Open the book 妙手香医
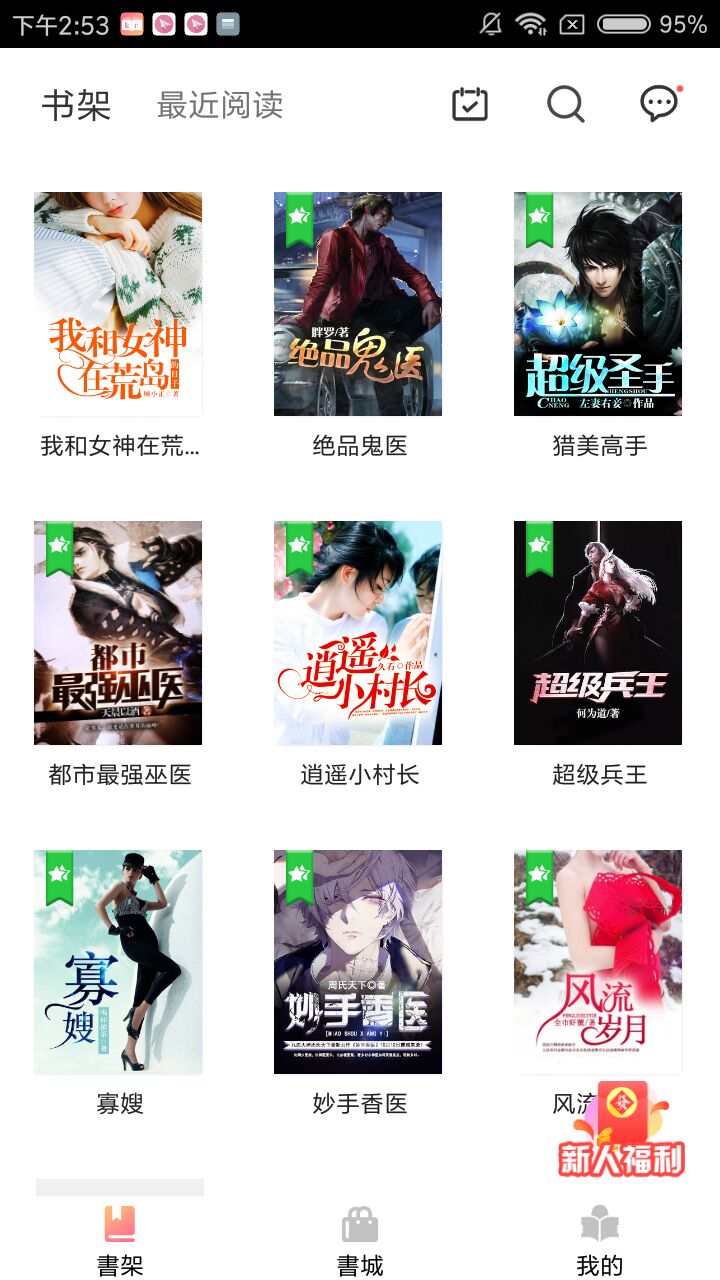The height and width of the screenshot is (1280, 720). [x=358, y=962]
